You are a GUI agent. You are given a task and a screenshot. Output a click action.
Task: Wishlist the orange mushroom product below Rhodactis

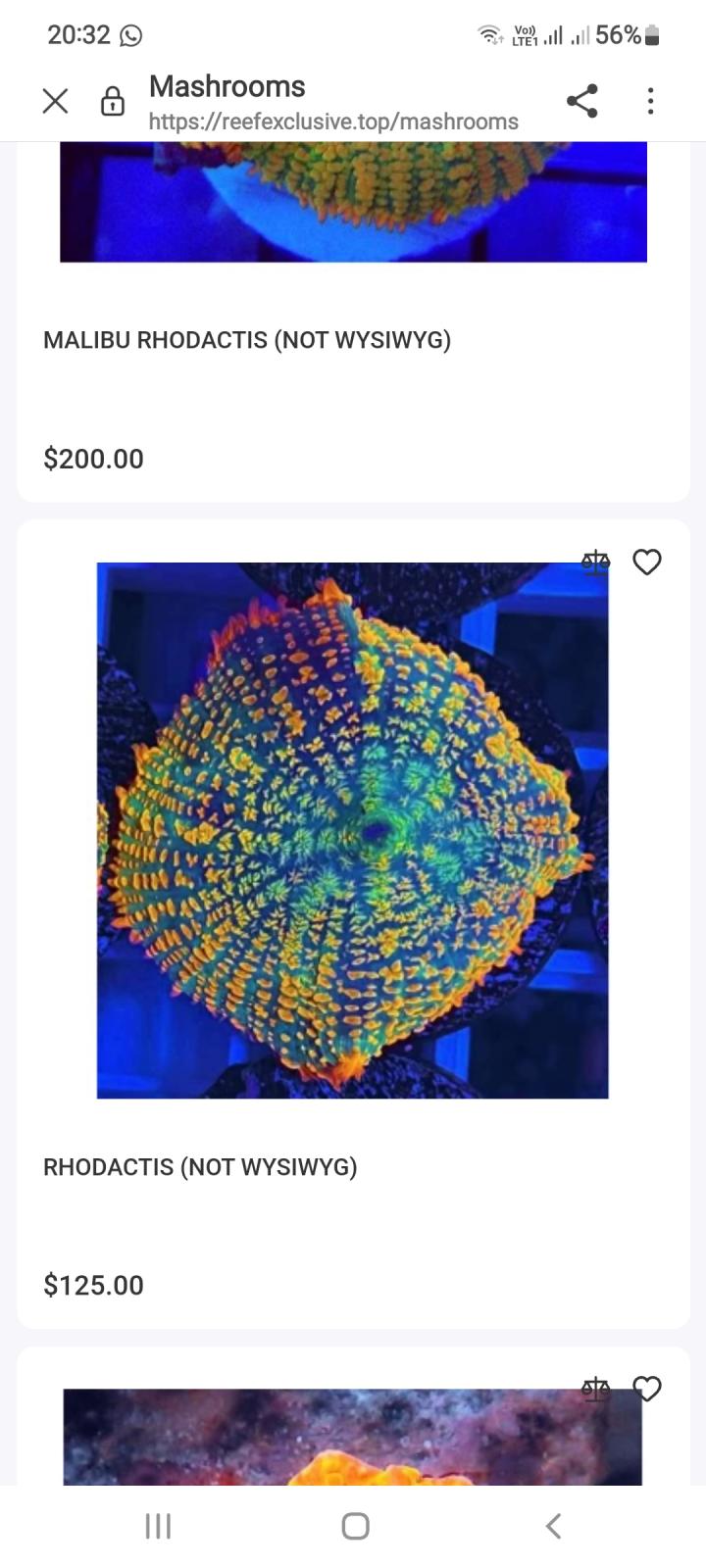[647, 1389]
